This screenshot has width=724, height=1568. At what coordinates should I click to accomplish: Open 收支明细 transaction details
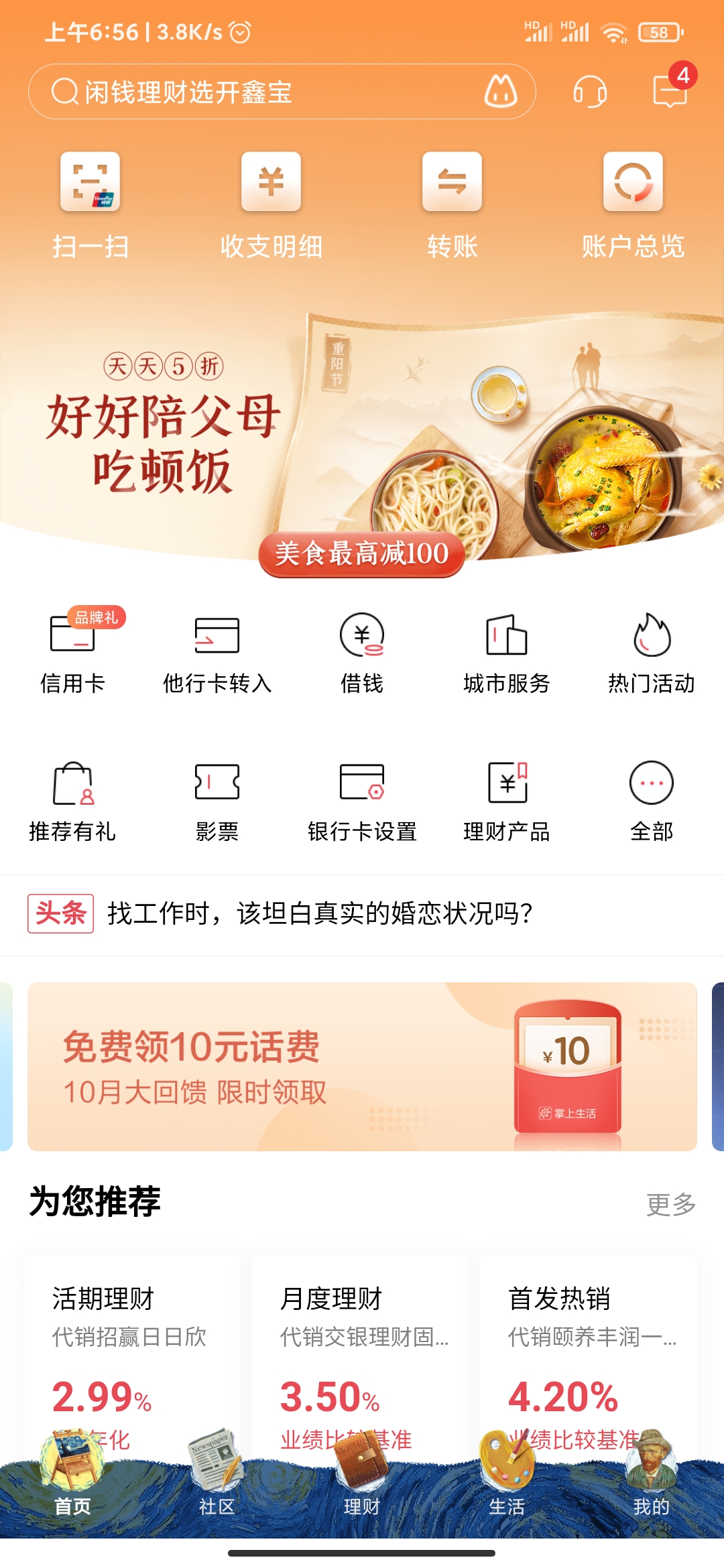click(271, 201)
